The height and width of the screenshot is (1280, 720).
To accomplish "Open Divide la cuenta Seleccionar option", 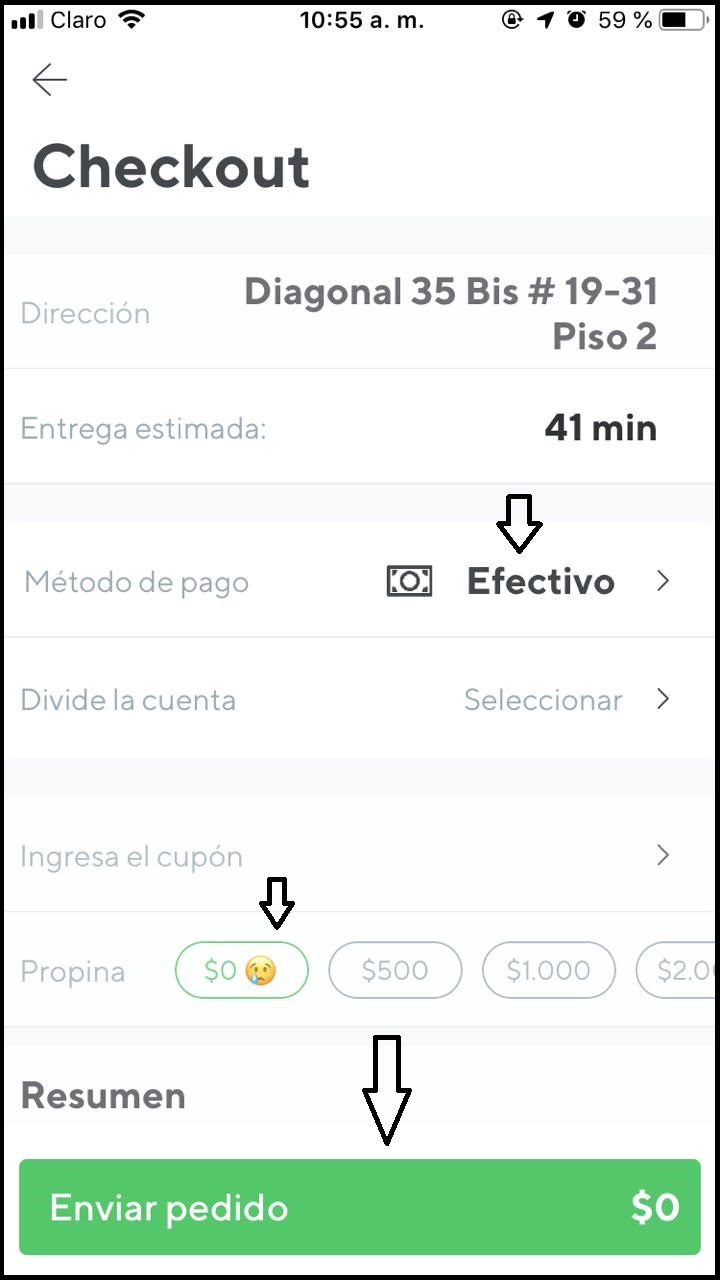I will tap(360, 699).
